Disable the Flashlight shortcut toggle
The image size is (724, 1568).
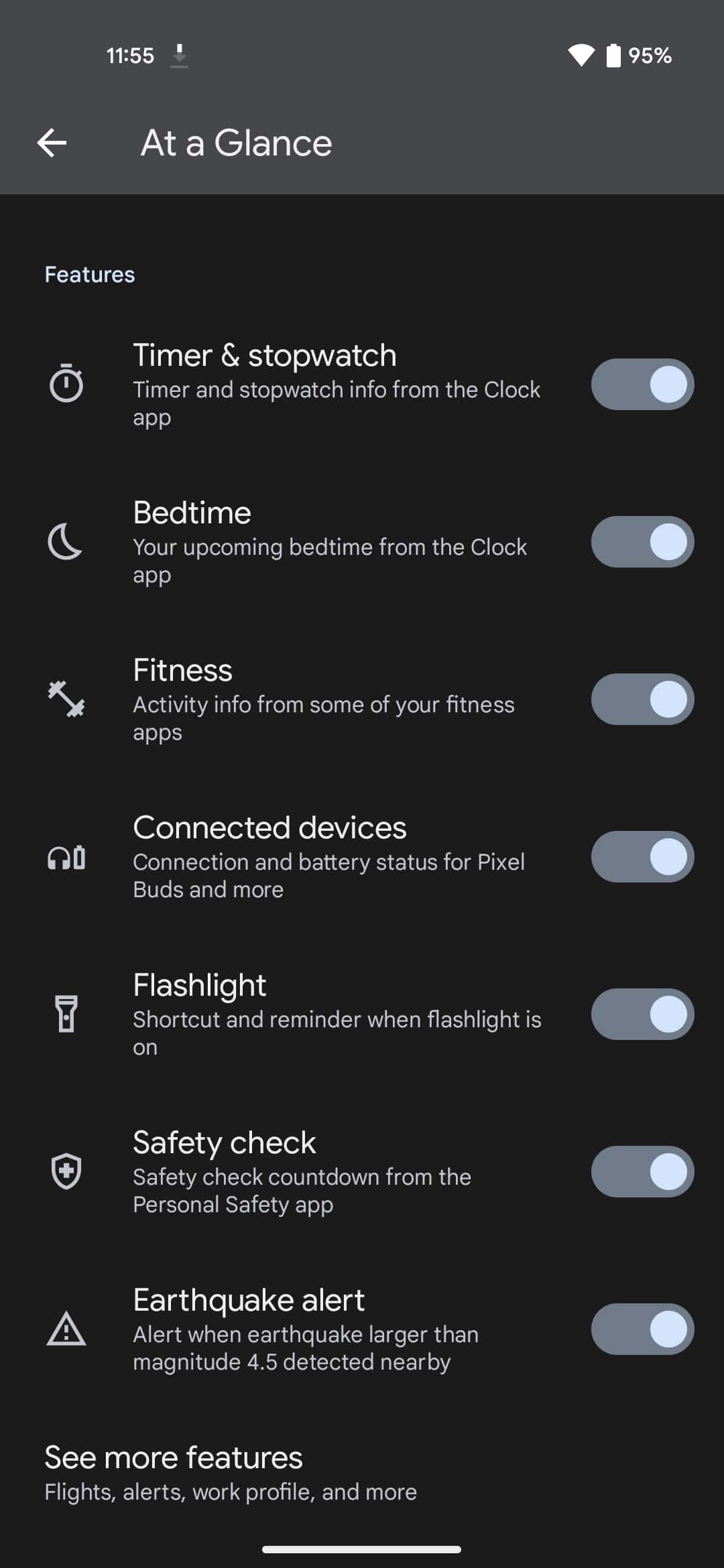pyautogui.click(x=642, y=1015)
